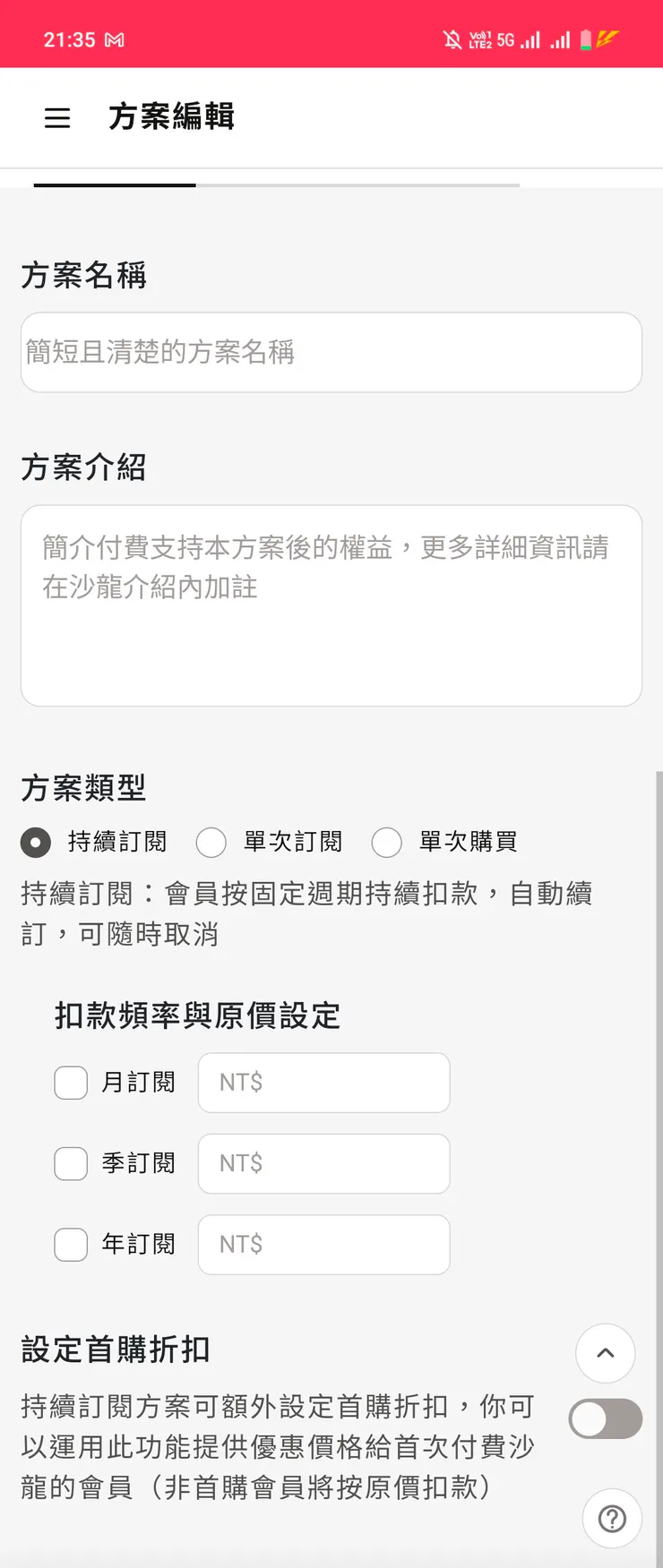663x1568 pixels.
Task: Click the 方案編輯 page title
Action: 169,117
